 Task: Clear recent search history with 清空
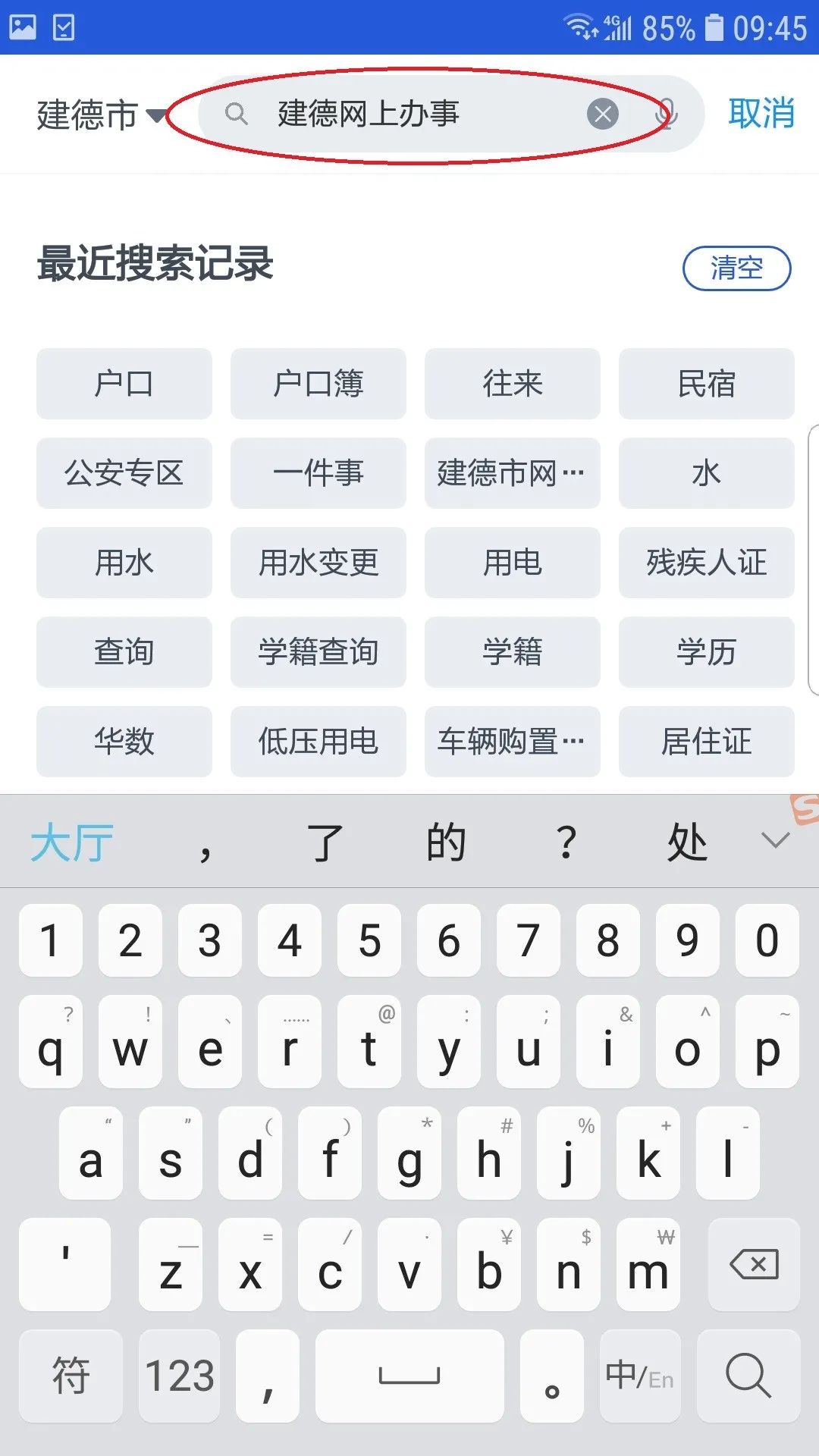coord(736,268)
